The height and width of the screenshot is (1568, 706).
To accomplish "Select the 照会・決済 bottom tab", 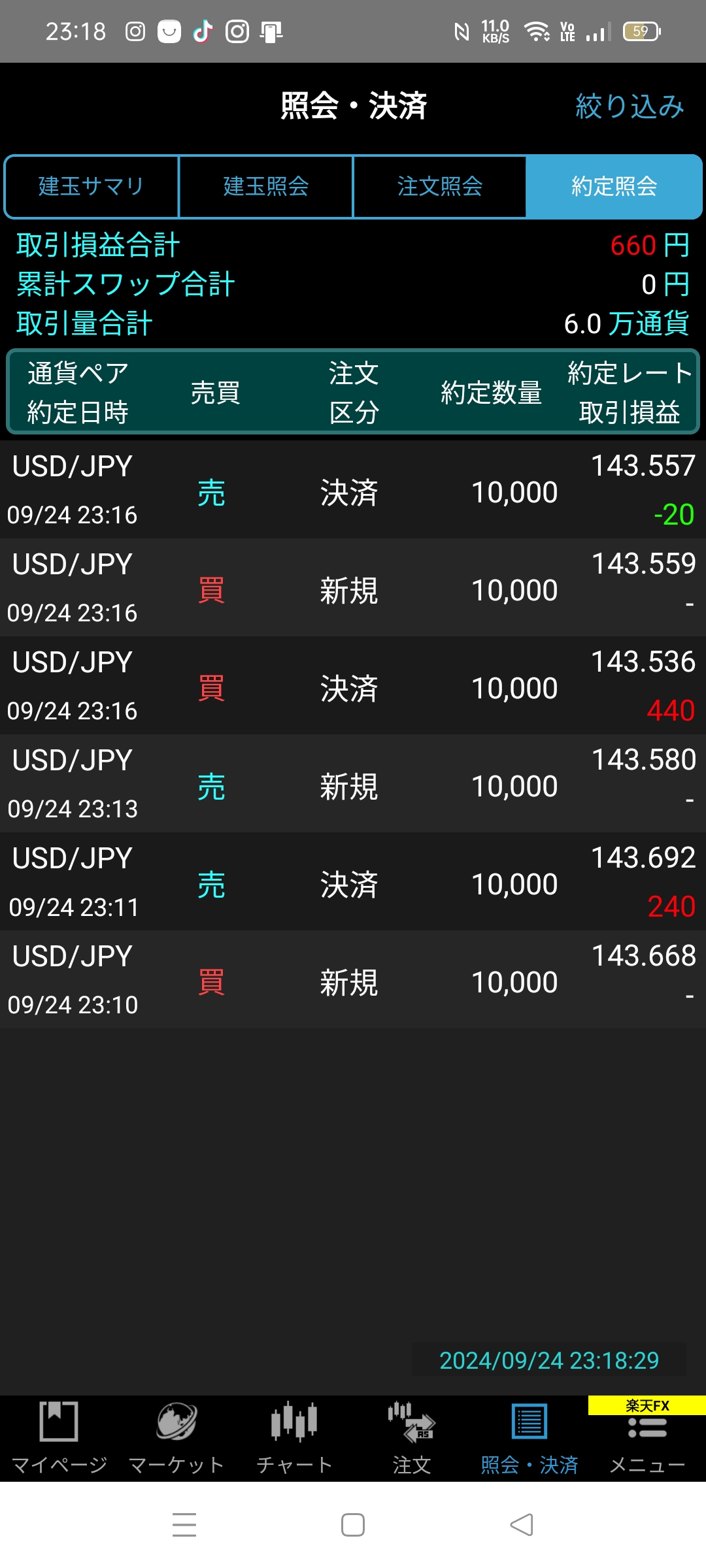I will point(529,1437).
